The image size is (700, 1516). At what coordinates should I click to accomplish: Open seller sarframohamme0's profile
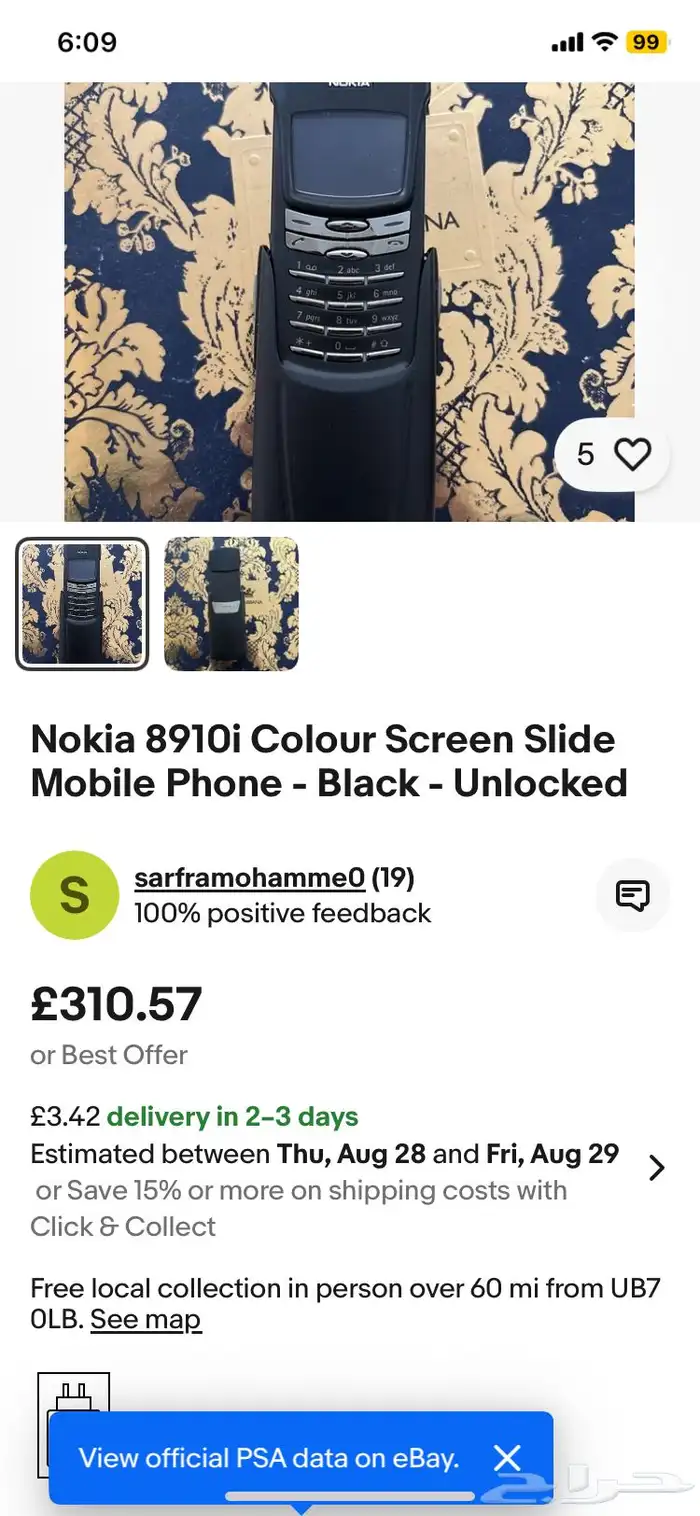250,878
